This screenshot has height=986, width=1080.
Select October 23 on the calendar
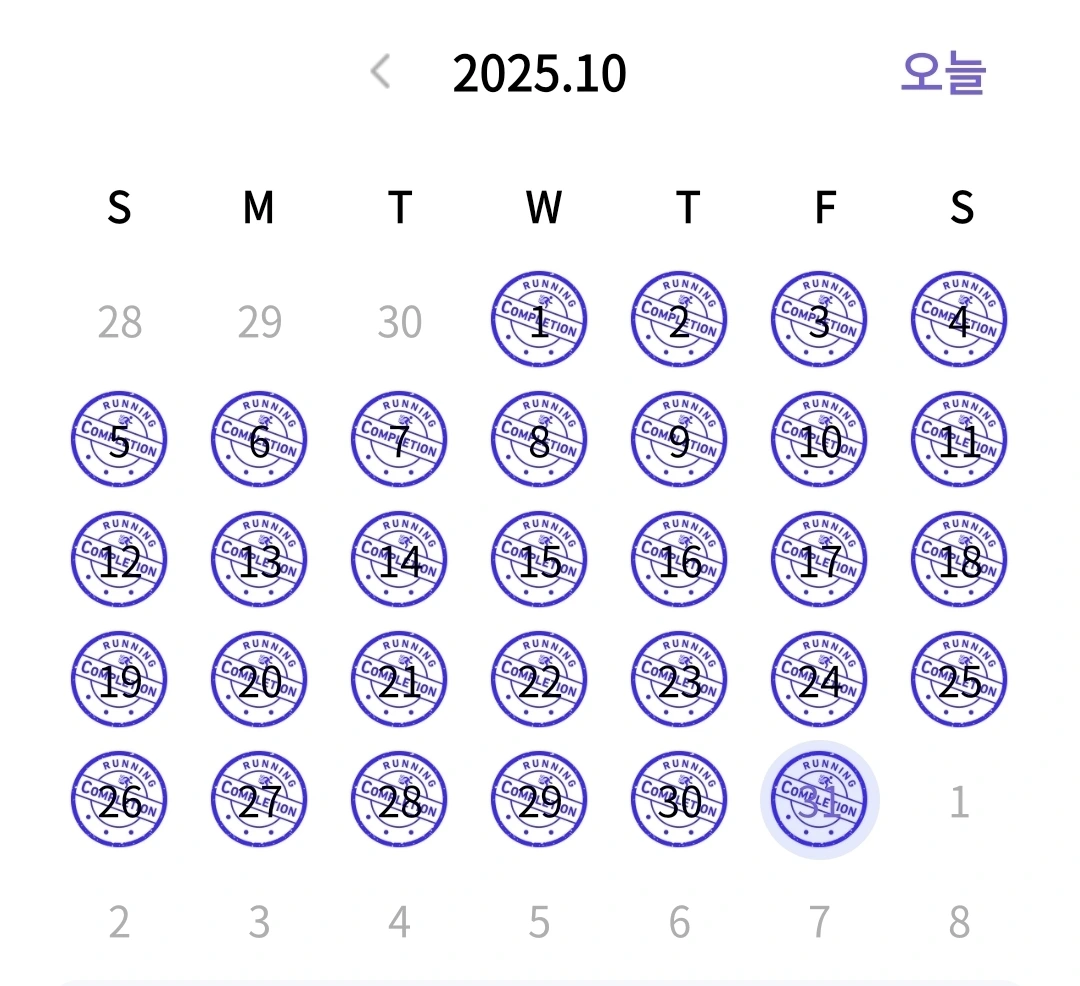click(x=679, y=681)
